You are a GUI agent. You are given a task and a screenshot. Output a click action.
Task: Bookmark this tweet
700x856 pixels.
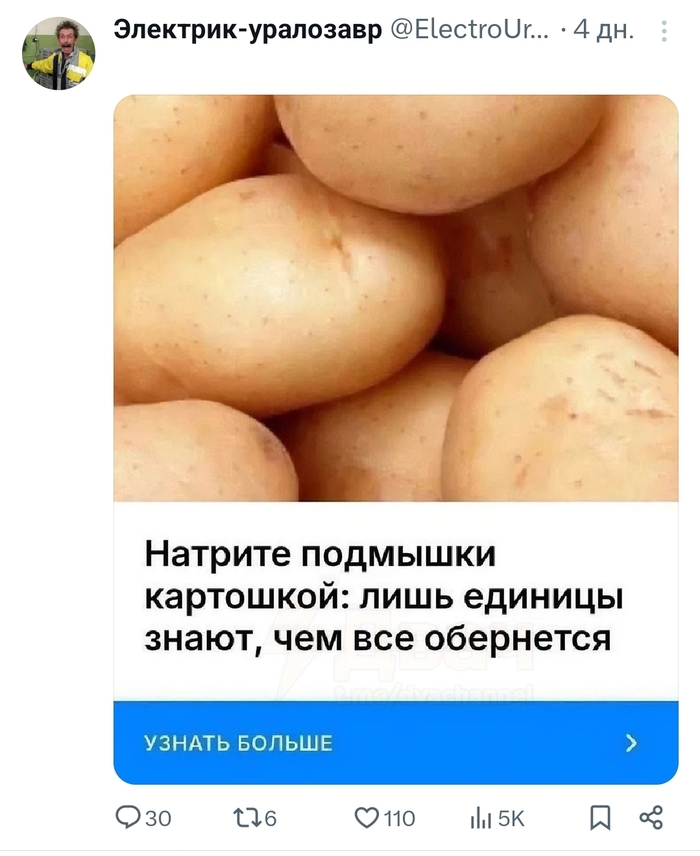[x=599, y=819]
